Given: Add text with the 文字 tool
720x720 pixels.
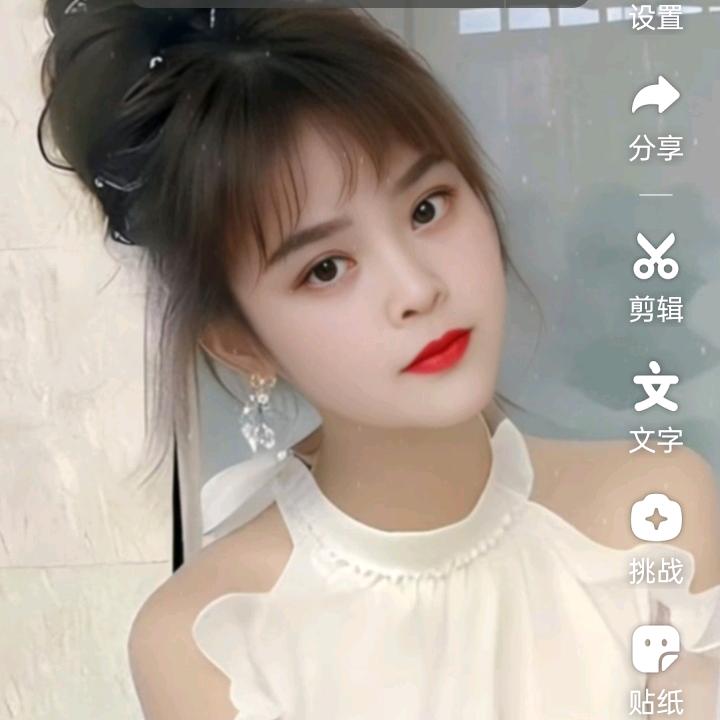Looking at the screenshot, I should 656,406.
